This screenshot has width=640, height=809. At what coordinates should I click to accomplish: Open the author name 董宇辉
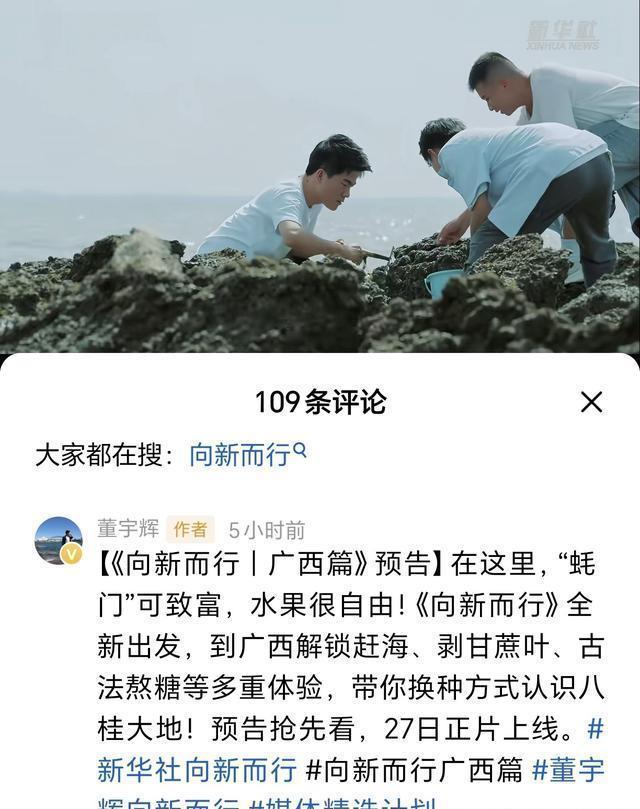click(x=127, y=529)
